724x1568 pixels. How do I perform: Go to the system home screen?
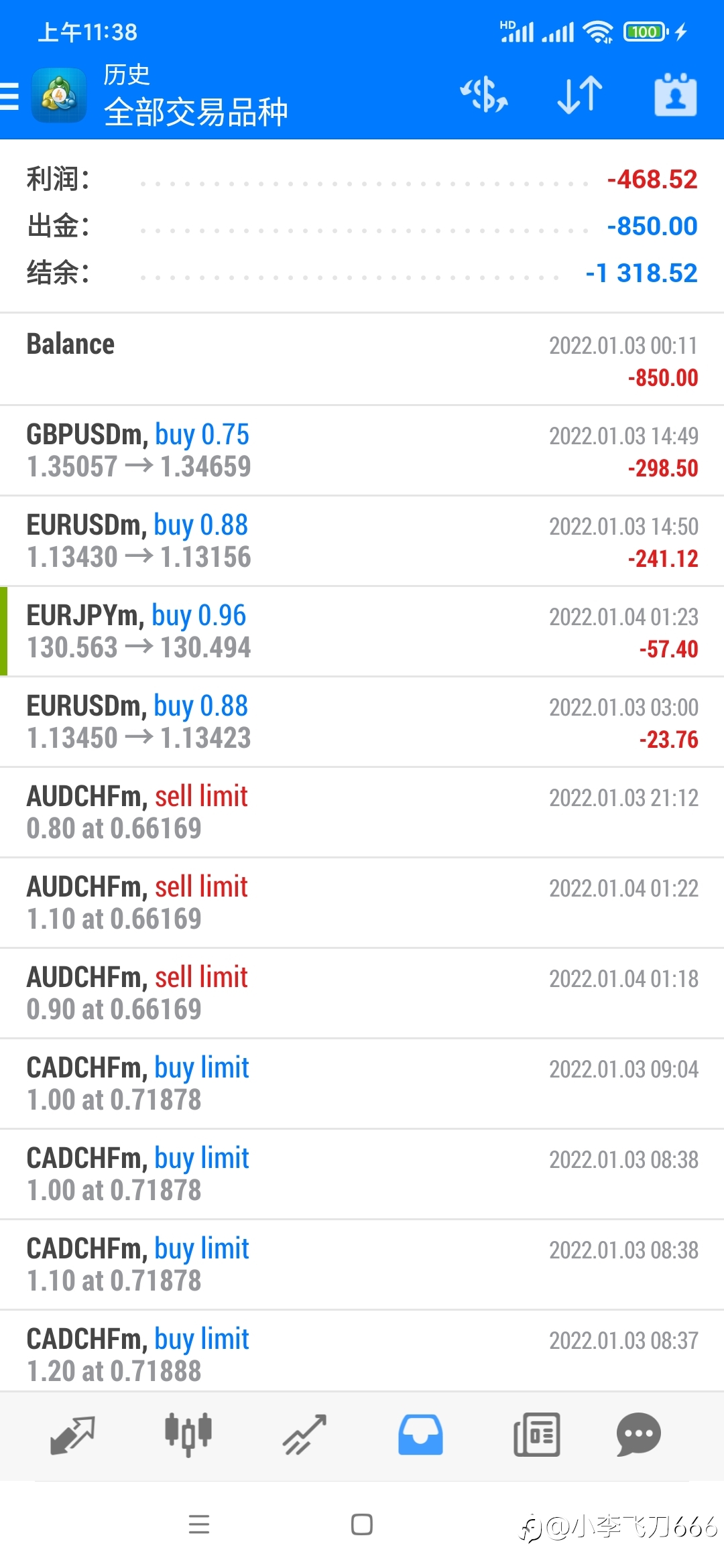(x=362, y=1524)
